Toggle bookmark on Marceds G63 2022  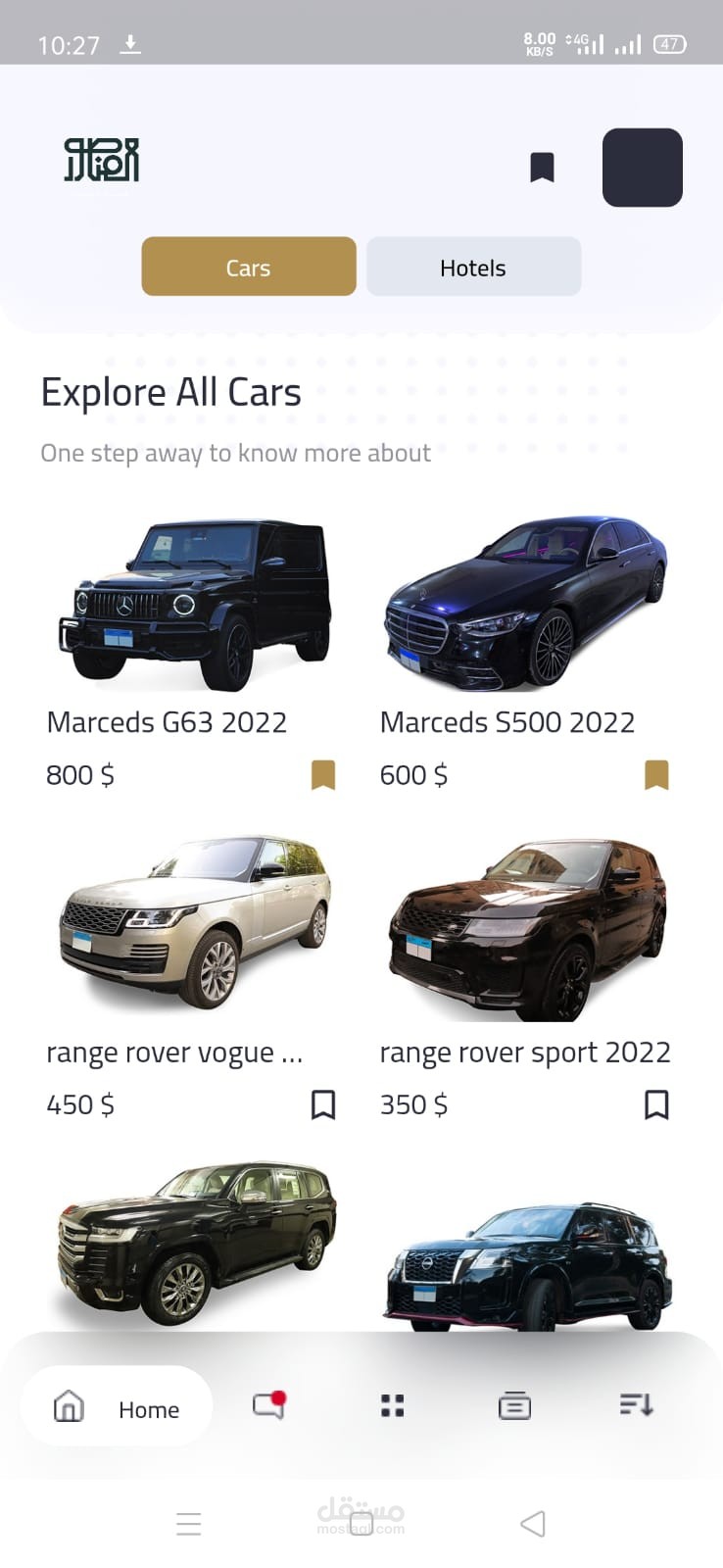tap(322, 774)
